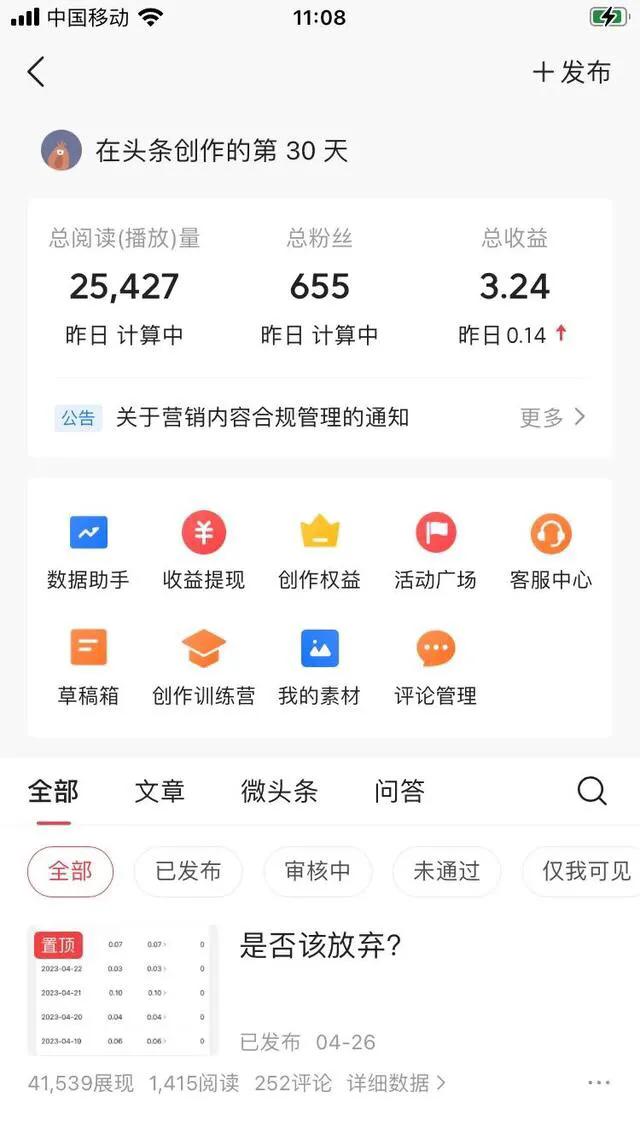Open 数据助手 data assistant
The image size is (640, 1138).
88,552
